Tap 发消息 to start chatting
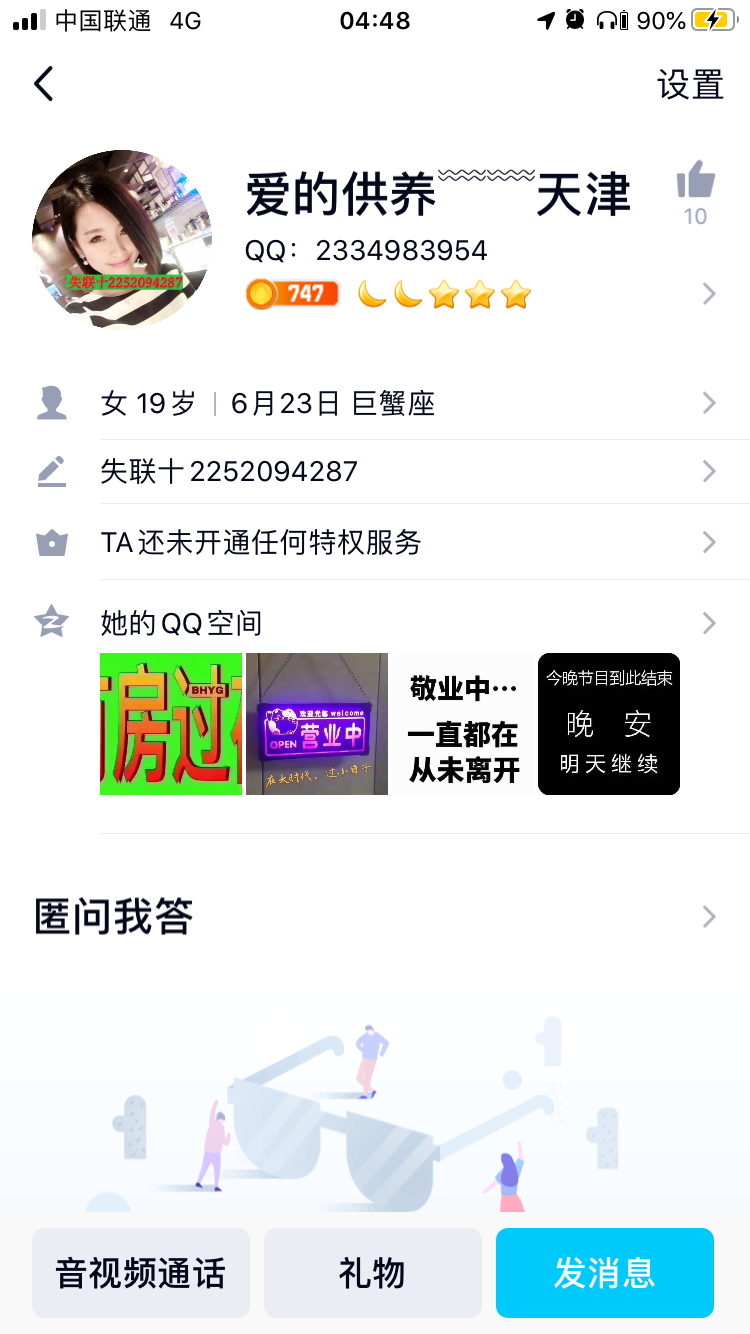The height and width of the screenshot is (1334, 750). pos(604,1273)
